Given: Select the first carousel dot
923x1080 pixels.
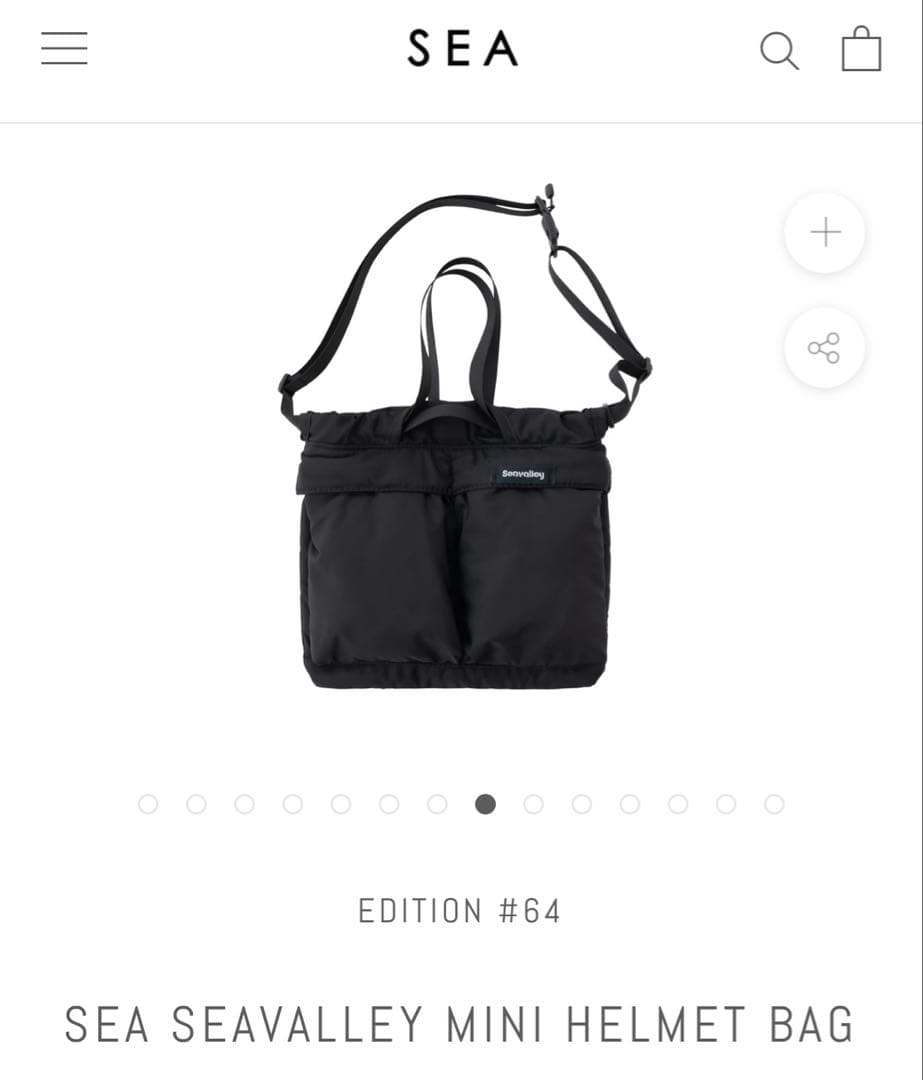Looking at the screenshot, I should coord(148,803).
